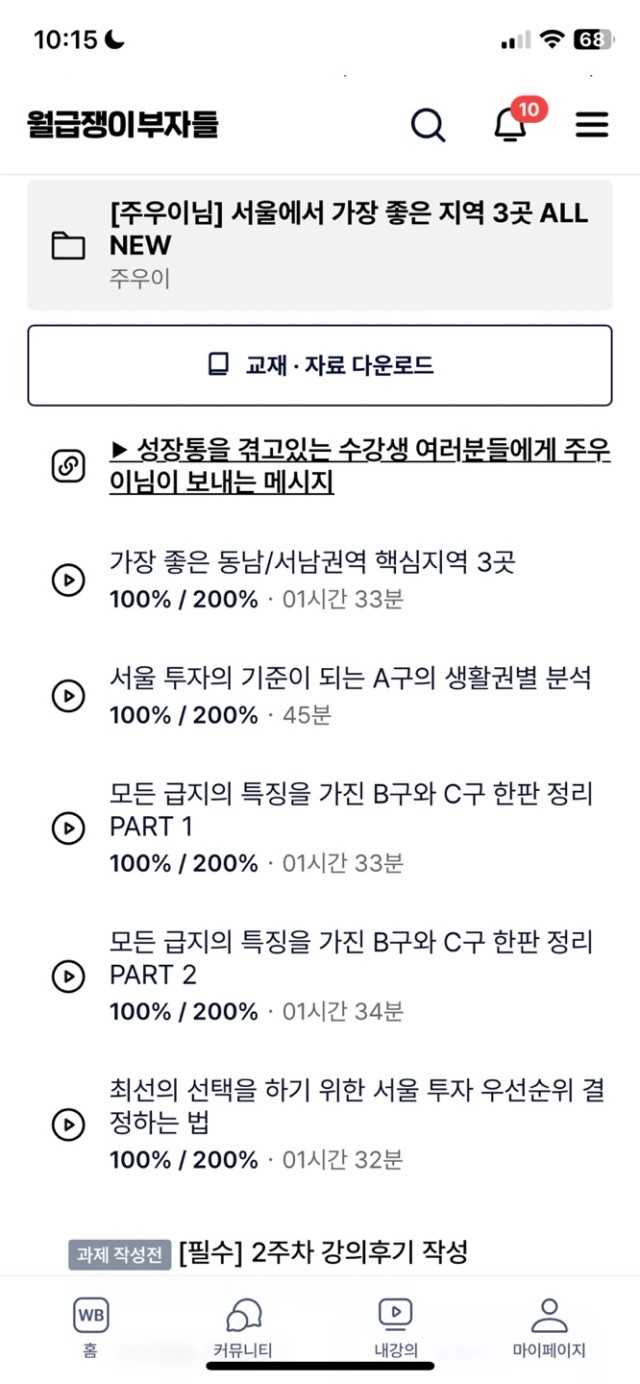
Task: Open the notifications bell
Action: [x=512, y=124]
